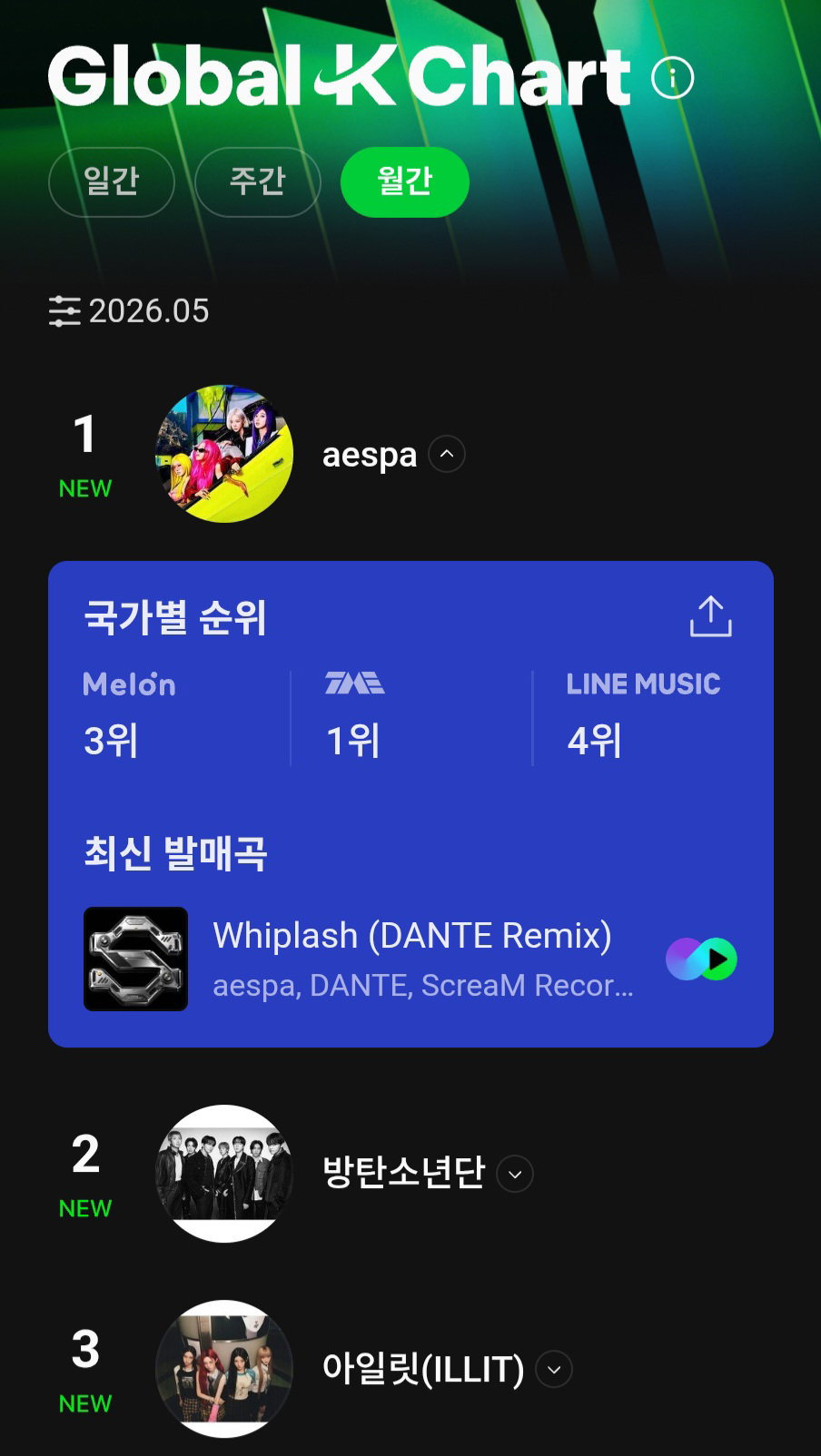The width and height of the screenshot is (821, 1456).
Task: Open 아일릿(ILLIT) artist photo
Action: click(x=224, y=1369)
